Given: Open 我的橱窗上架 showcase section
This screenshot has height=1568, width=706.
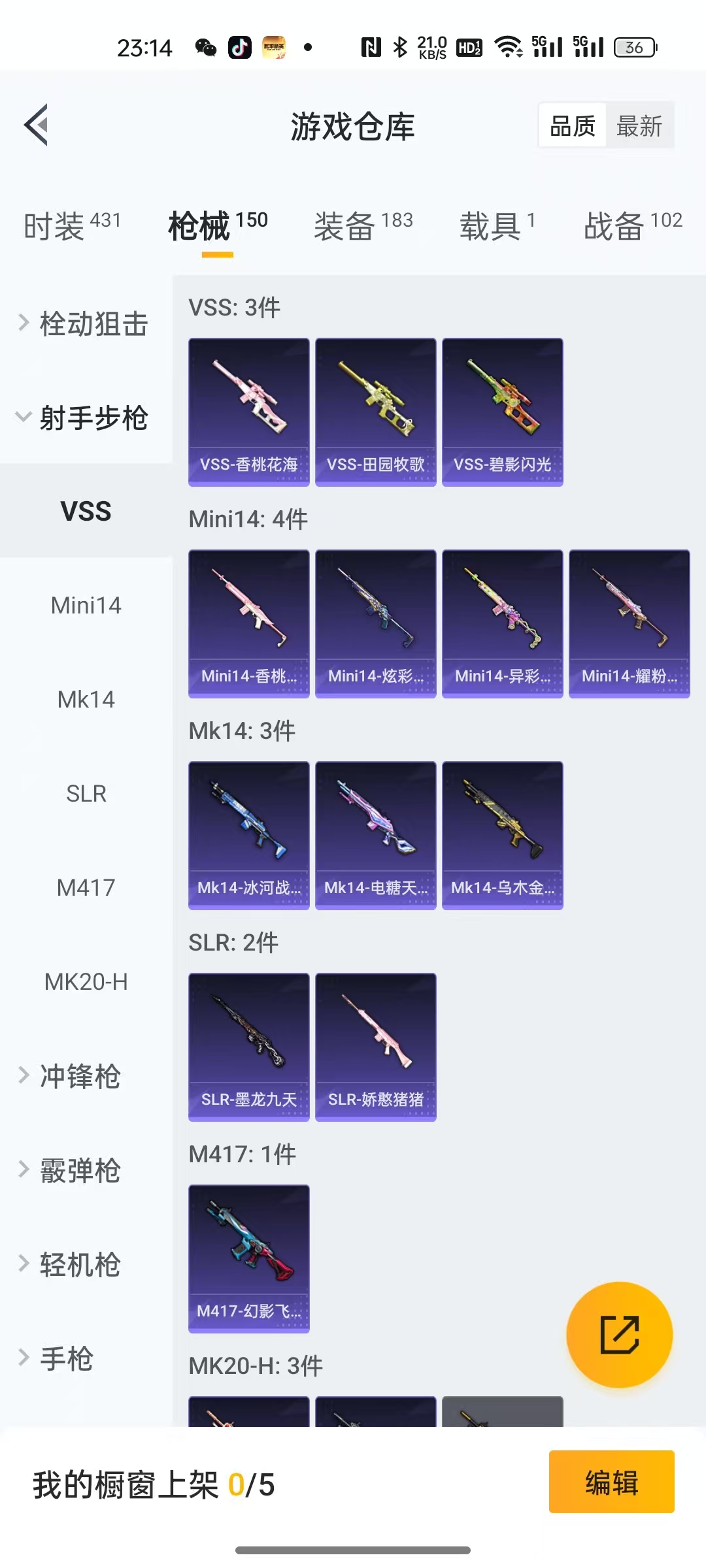Looking at the screenshot, I should [150, 1482].
